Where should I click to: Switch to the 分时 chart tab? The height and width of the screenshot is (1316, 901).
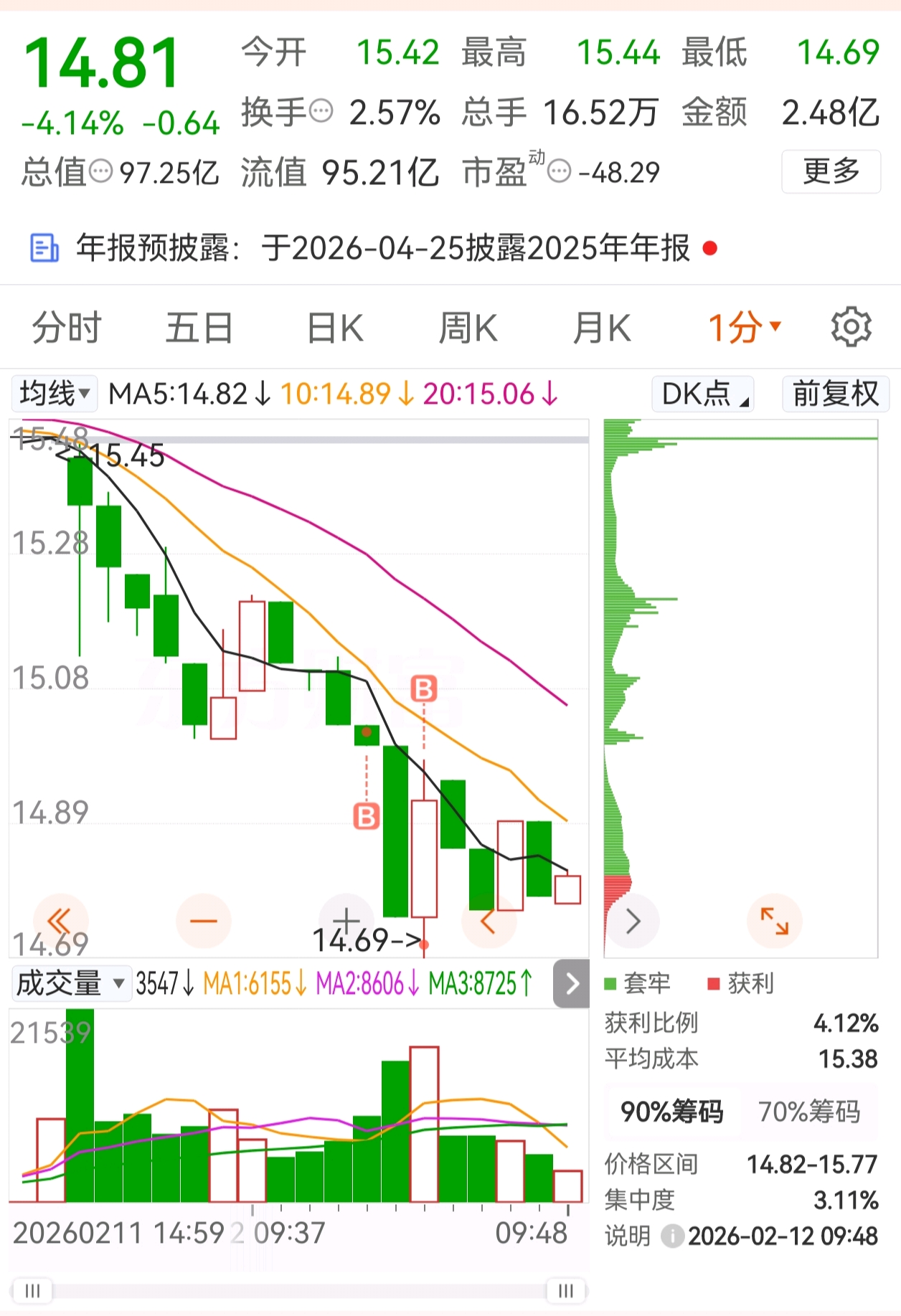click(x=67, y=328)
